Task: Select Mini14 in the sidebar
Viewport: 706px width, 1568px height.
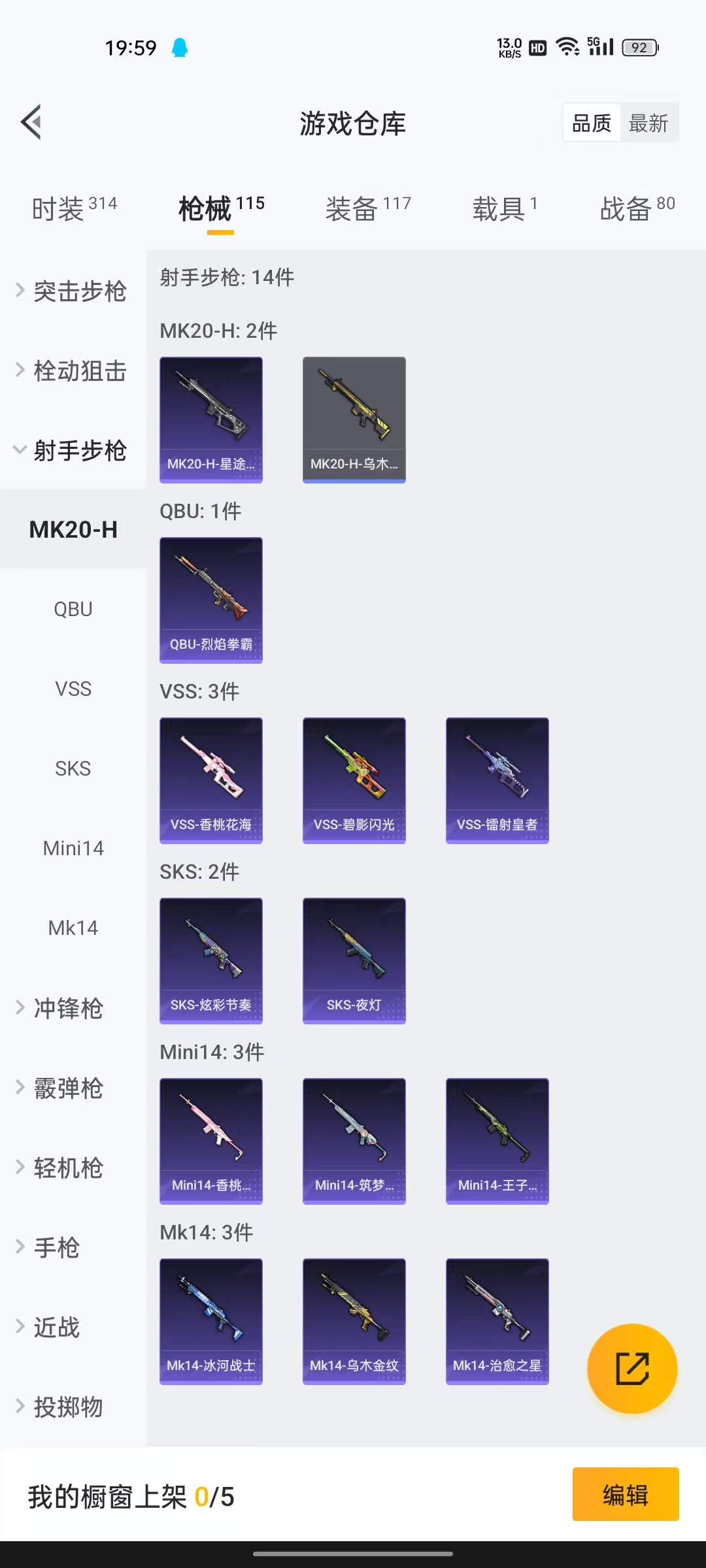Action: tap(73, 848)
